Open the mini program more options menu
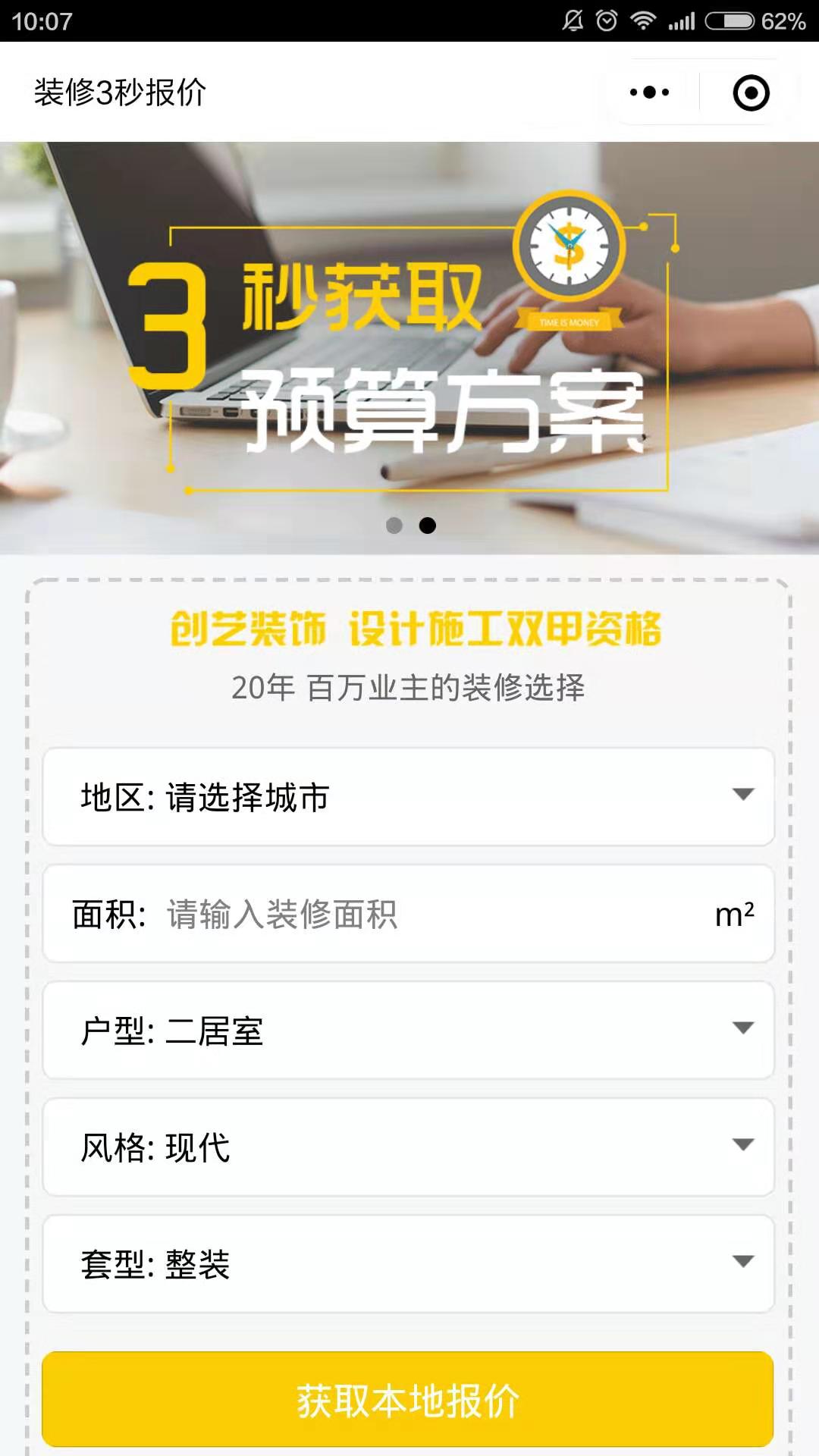The height and width of the screenshot is (1456, 819). click(650, 93)
